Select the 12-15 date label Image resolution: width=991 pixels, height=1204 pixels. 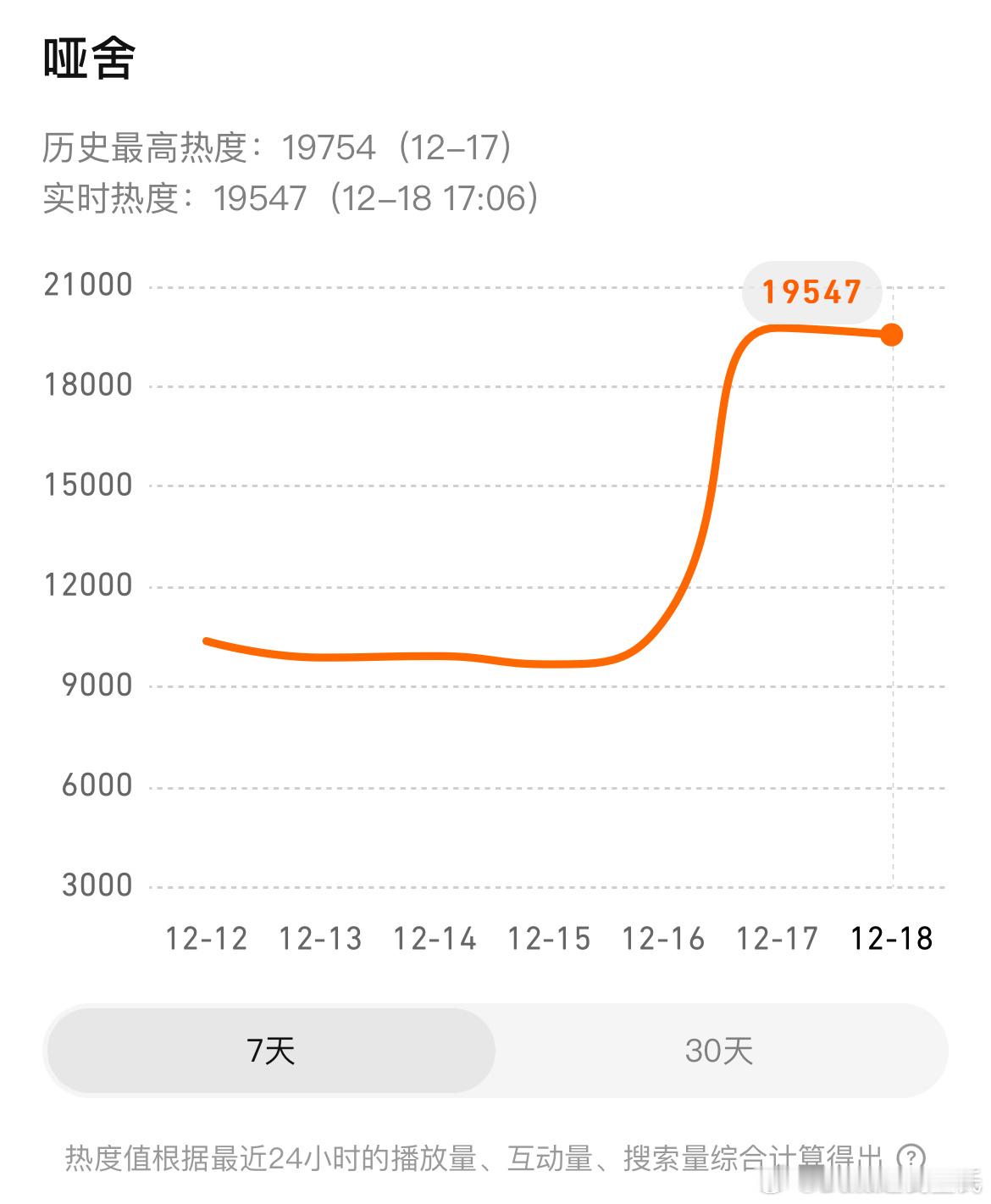point(551,940)
